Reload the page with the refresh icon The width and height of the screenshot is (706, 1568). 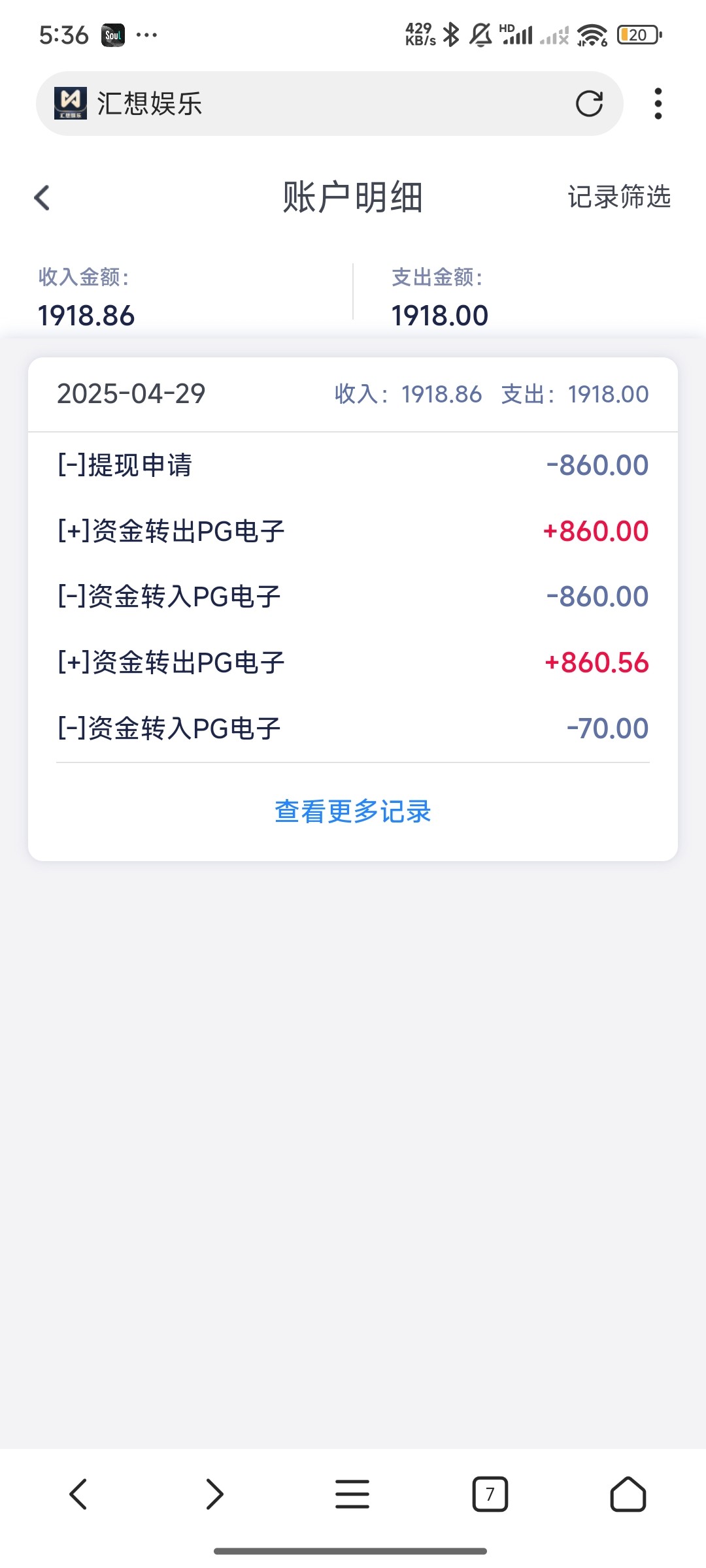[x=589, y=104]
